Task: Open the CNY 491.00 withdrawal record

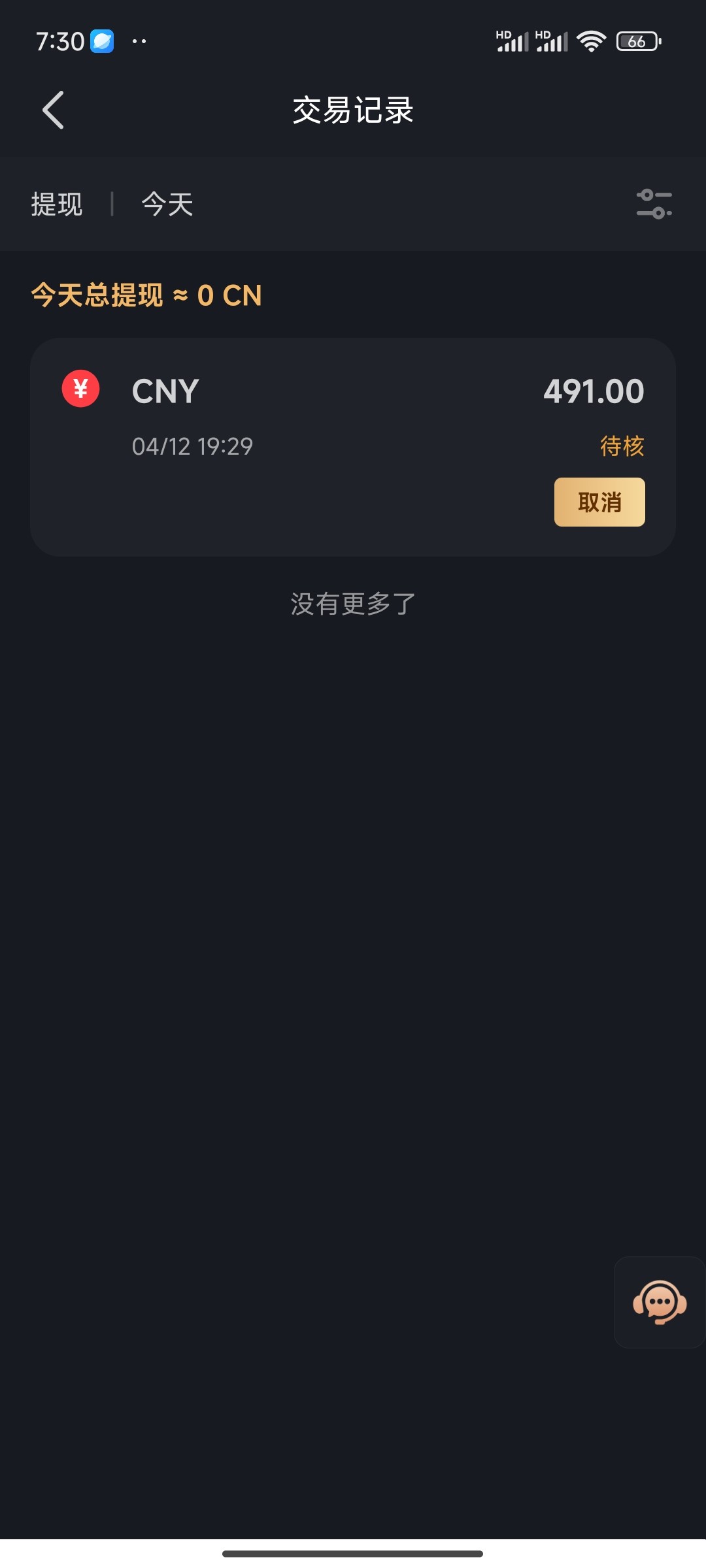Action: click(353, 447)
